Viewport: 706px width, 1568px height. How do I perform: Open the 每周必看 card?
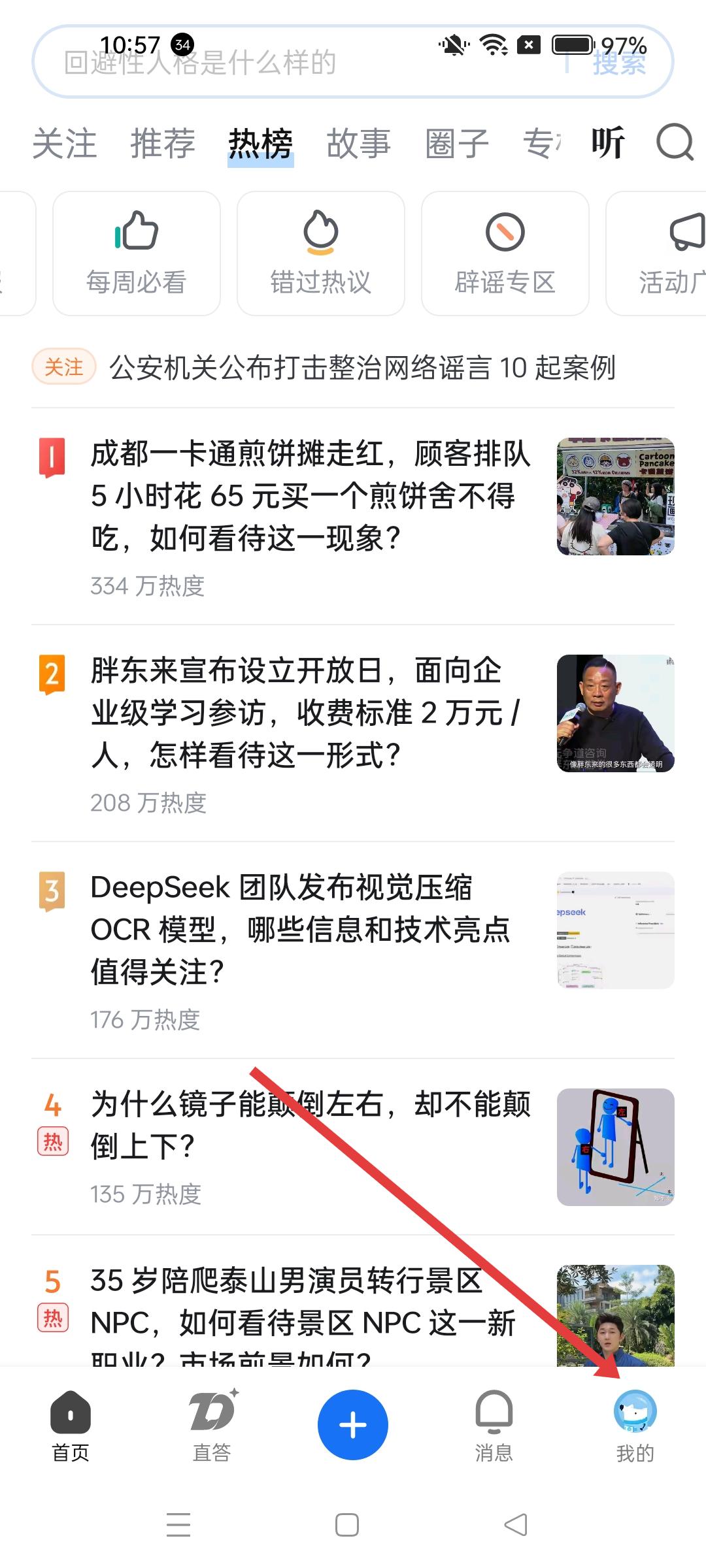137,253
